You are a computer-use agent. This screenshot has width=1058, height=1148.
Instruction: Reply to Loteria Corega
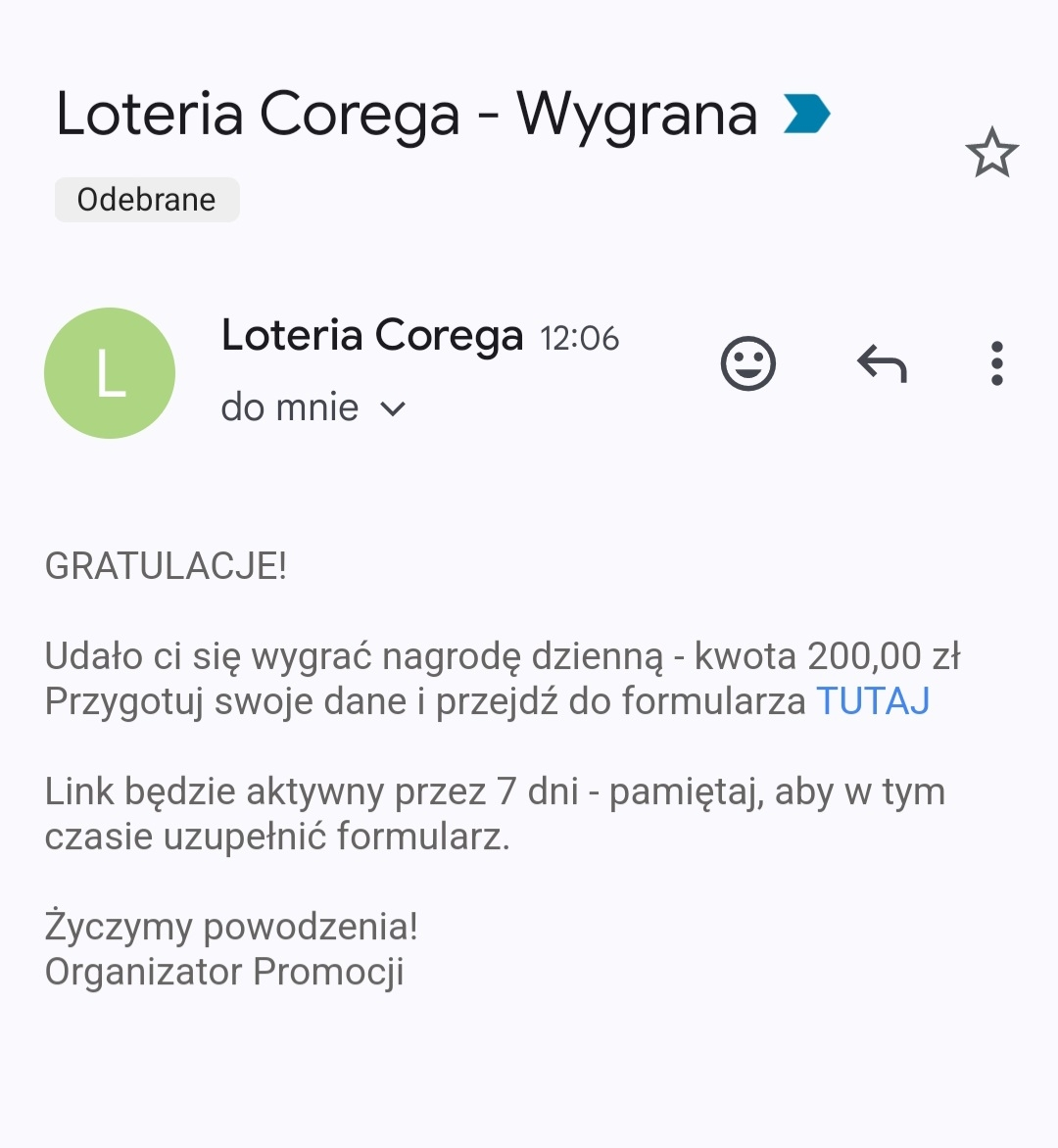pyautogui.click(x=882, y=364)
